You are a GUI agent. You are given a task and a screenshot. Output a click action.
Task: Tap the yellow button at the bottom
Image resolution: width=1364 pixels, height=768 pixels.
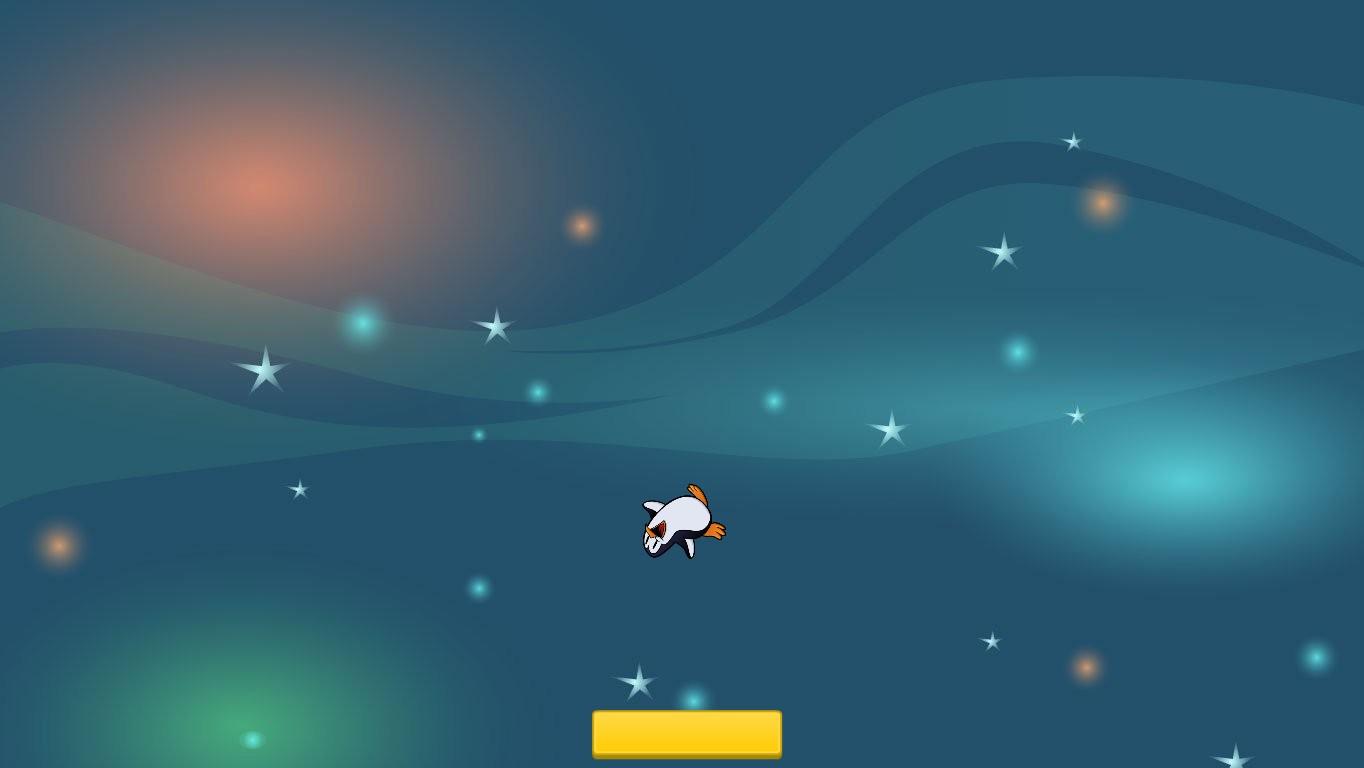tap(686, 733)
